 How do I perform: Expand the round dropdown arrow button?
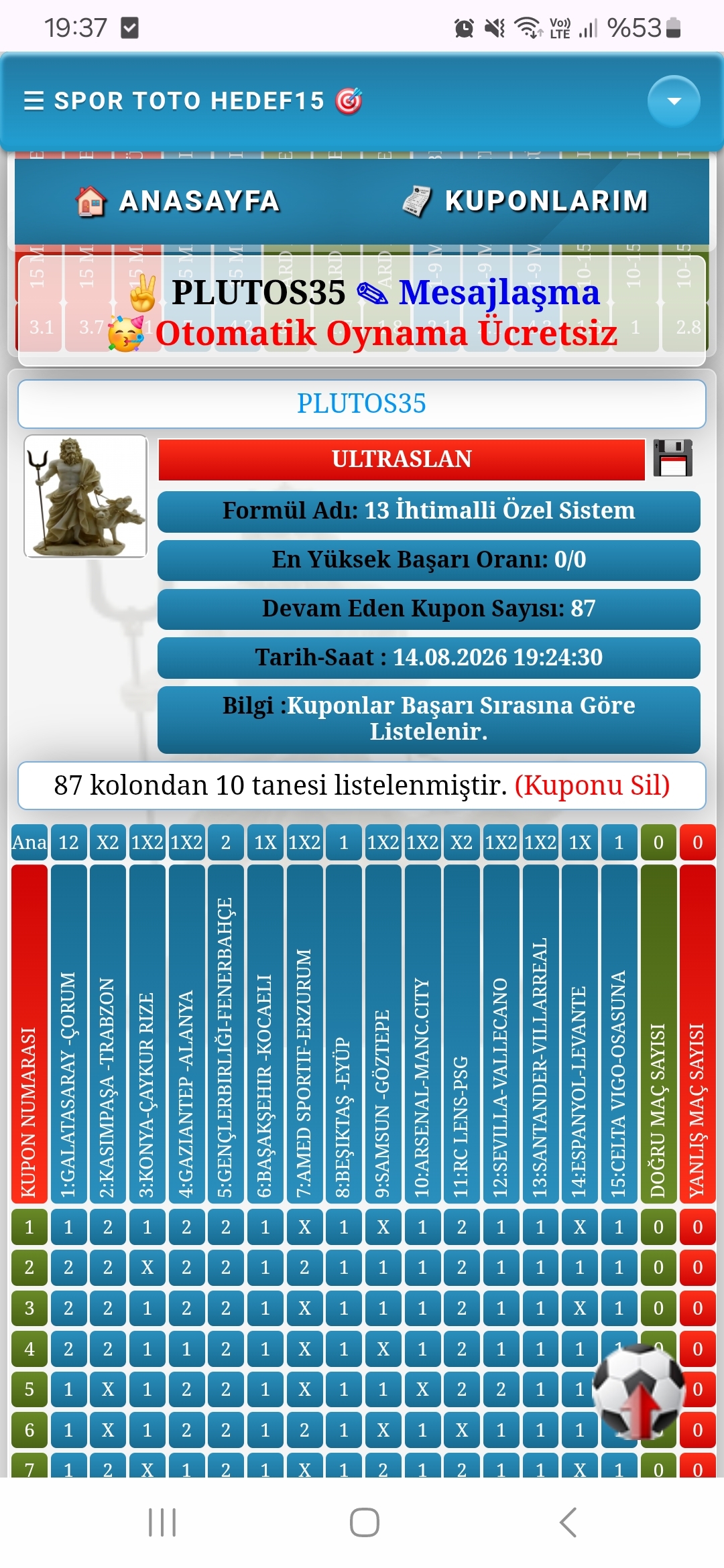(x=674, y=101)
